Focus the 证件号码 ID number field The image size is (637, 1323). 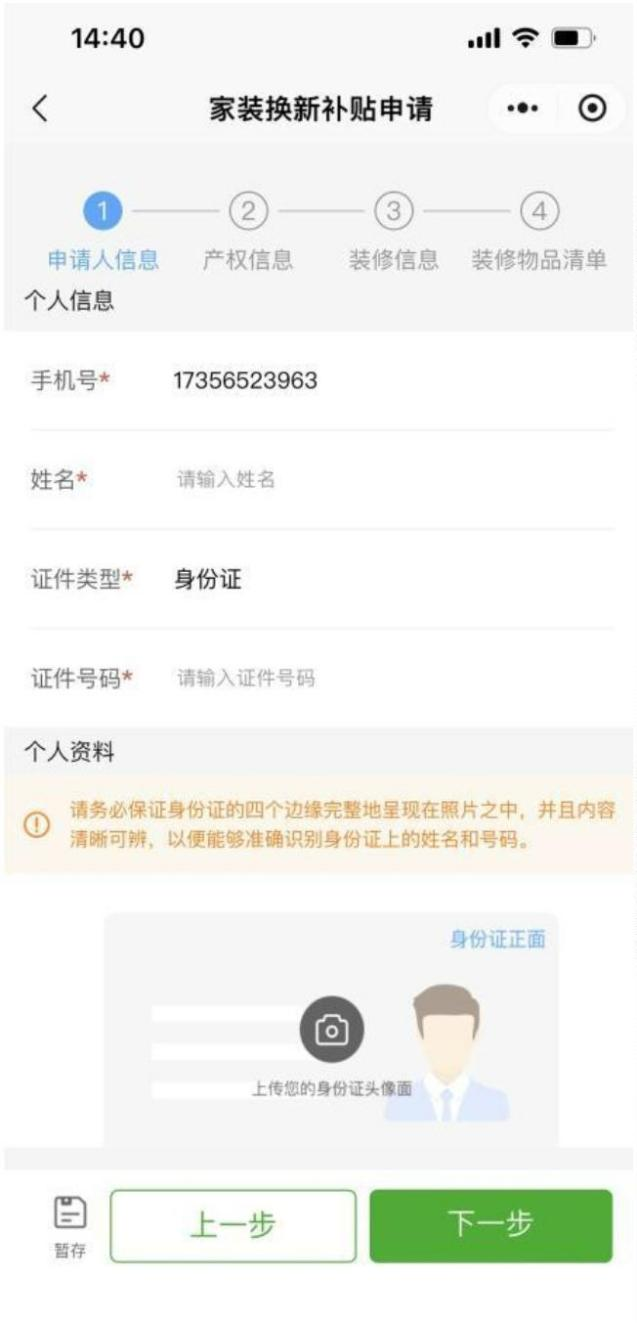(x=390, y=679)
